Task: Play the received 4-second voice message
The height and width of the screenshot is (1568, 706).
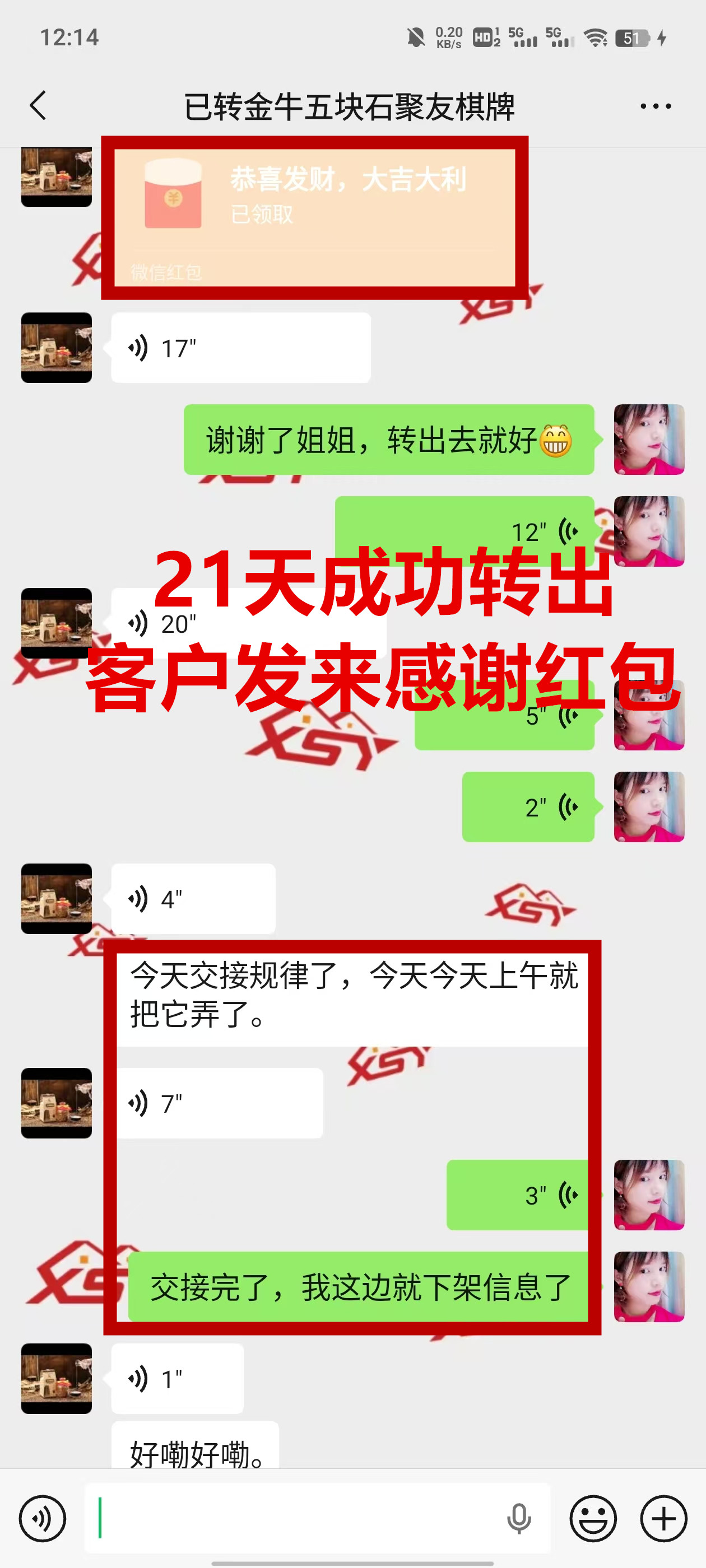Action: [193, 899]
